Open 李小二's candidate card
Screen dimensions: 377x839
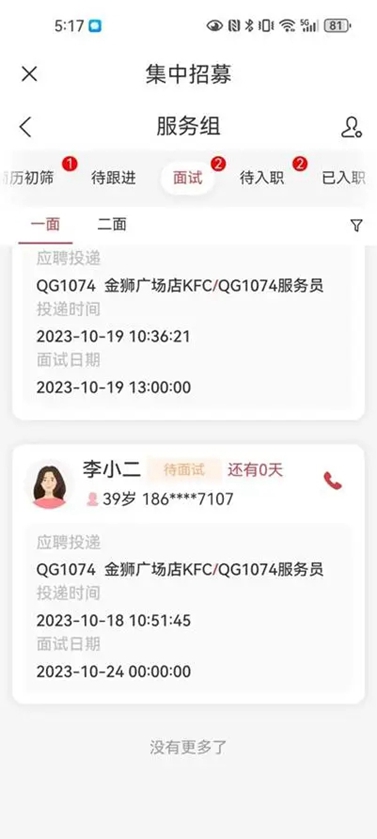coord(188,574)
